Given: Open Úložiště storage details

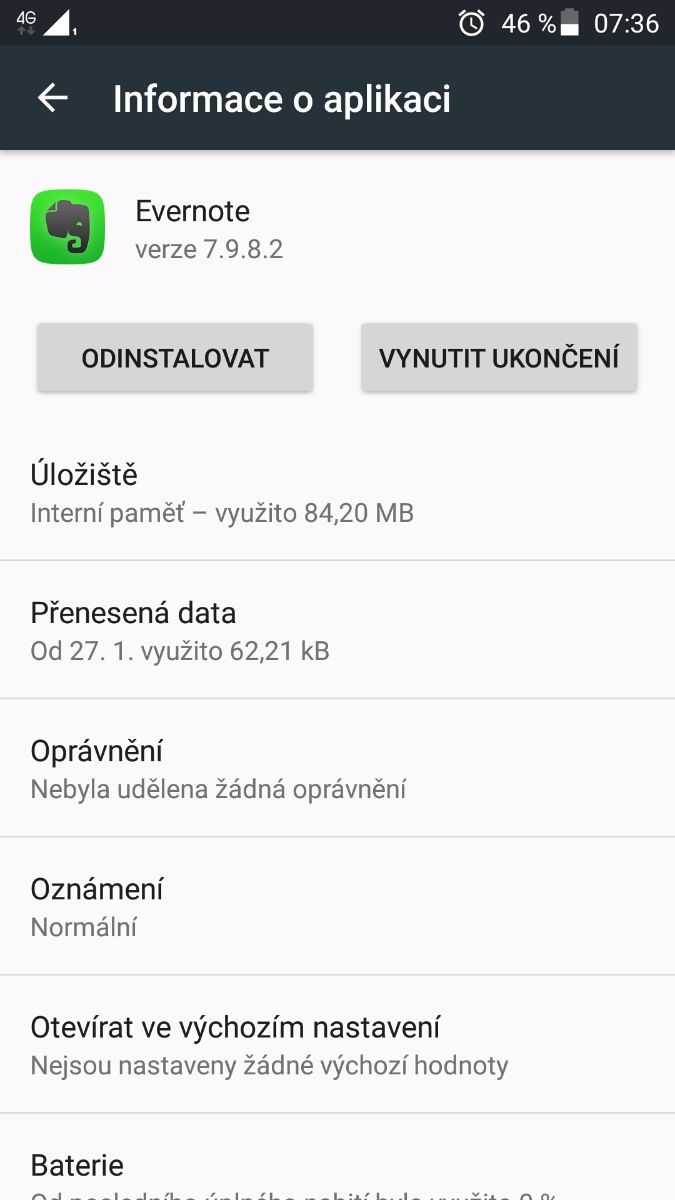Looking at the screenshot, I should tap(337, 492).
